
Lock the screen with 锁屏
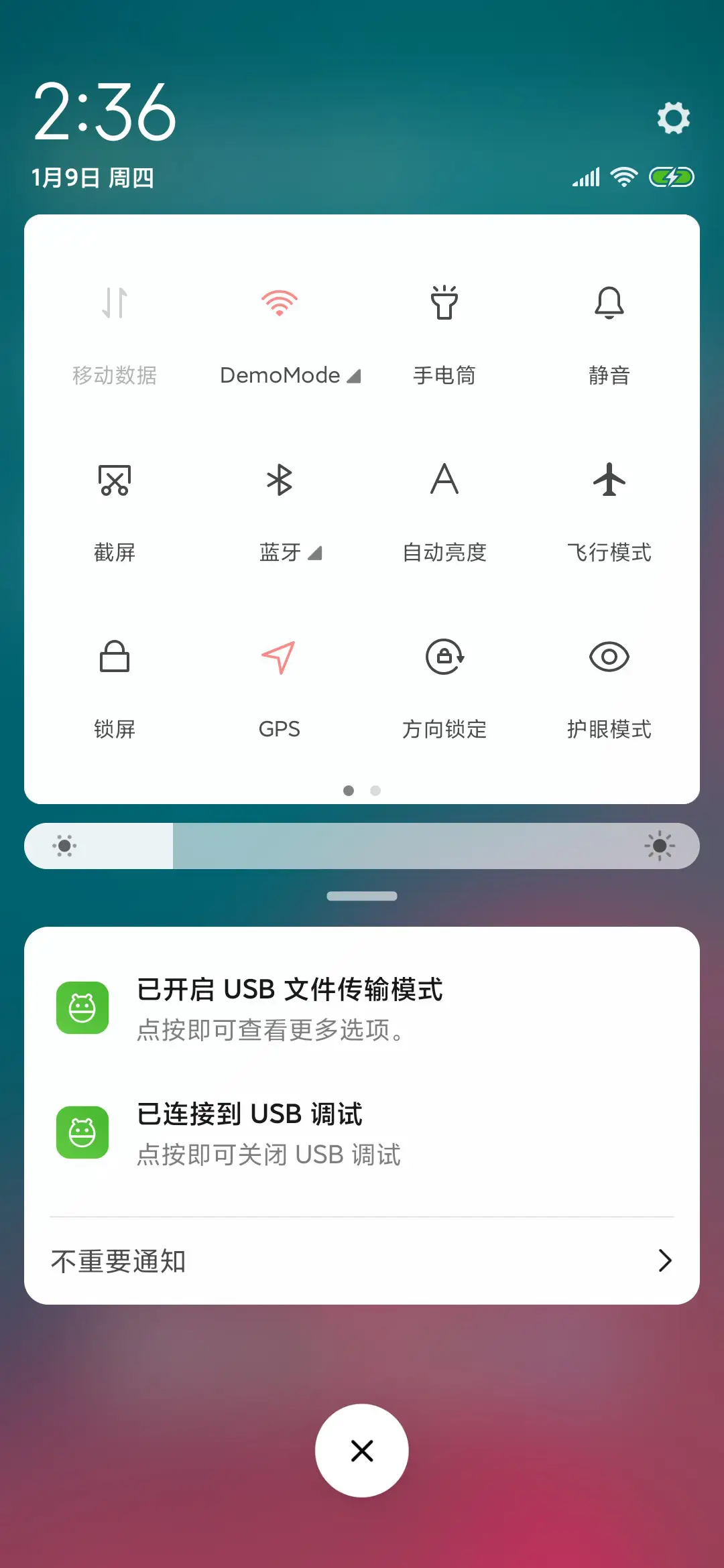point(115,657)
